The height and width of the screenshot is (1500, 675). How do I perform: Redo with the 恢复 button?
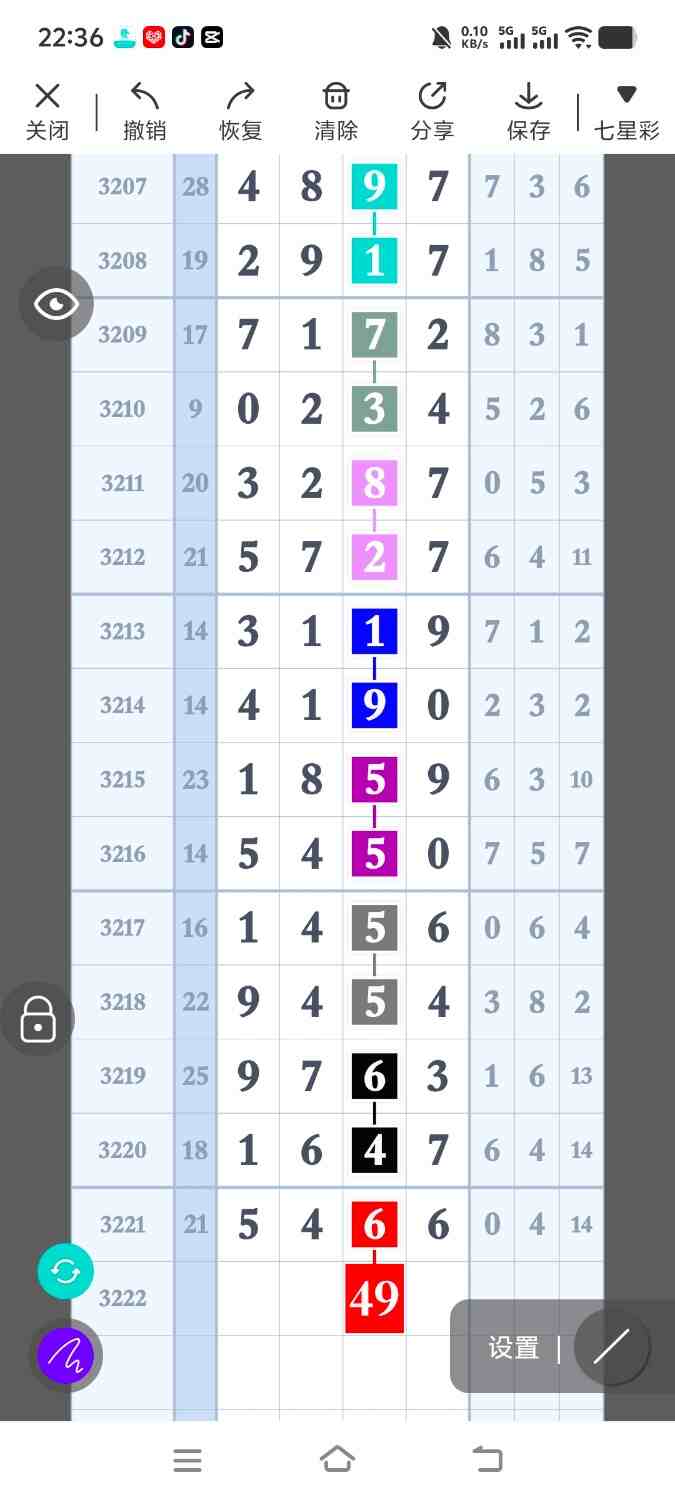click(x=240, y=111)
